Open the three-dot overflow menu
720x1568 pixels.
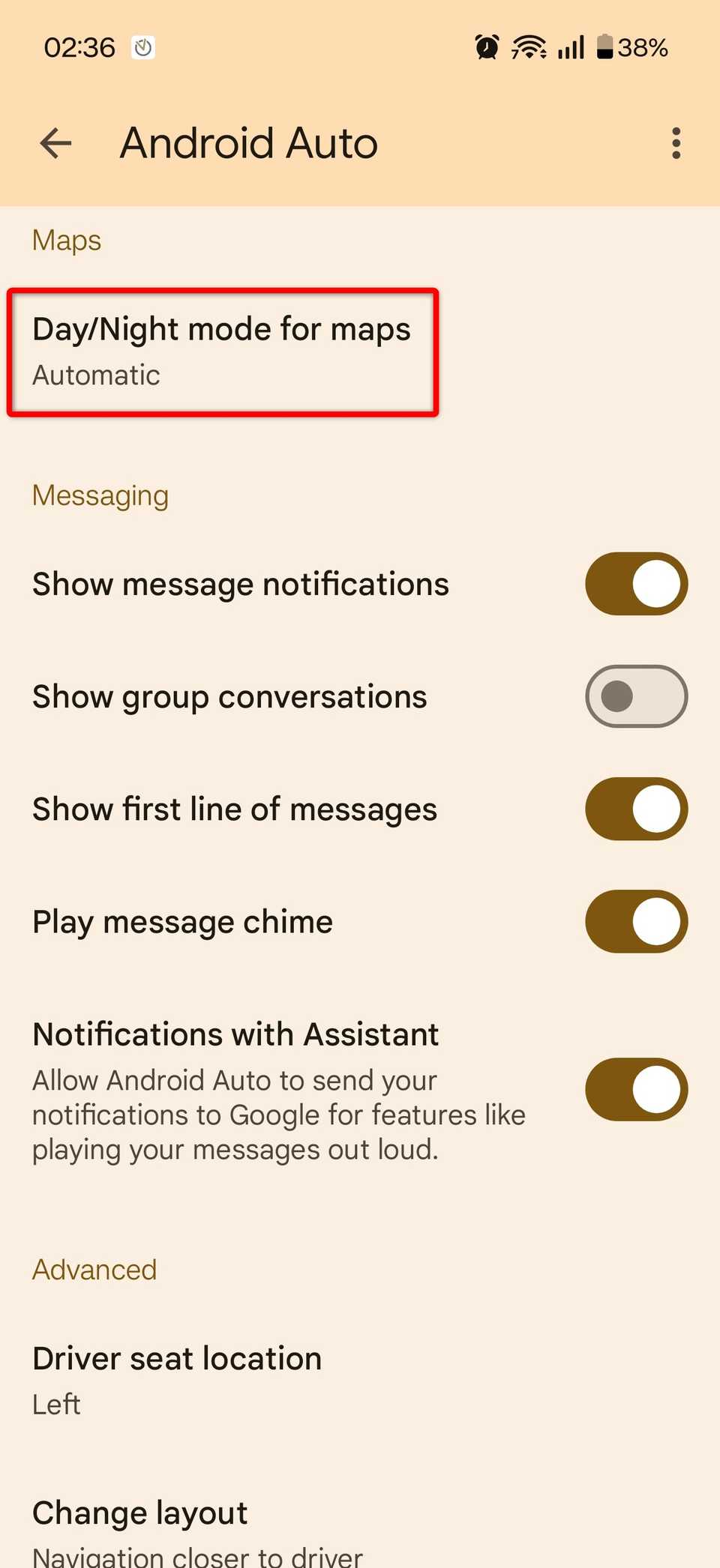click(676, 143)
